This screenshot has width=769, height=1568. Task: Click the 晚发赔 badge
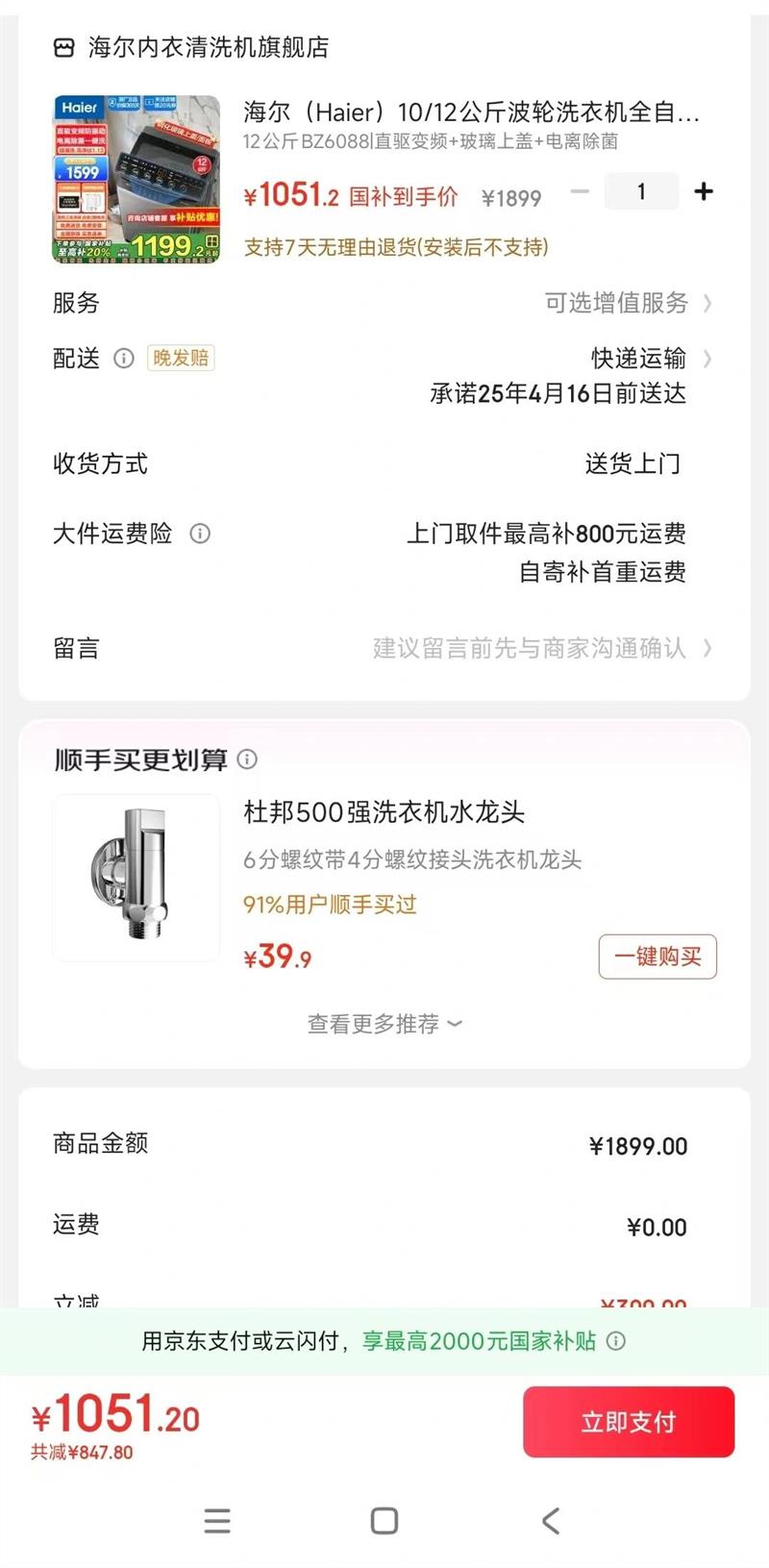tap(179, 359)
